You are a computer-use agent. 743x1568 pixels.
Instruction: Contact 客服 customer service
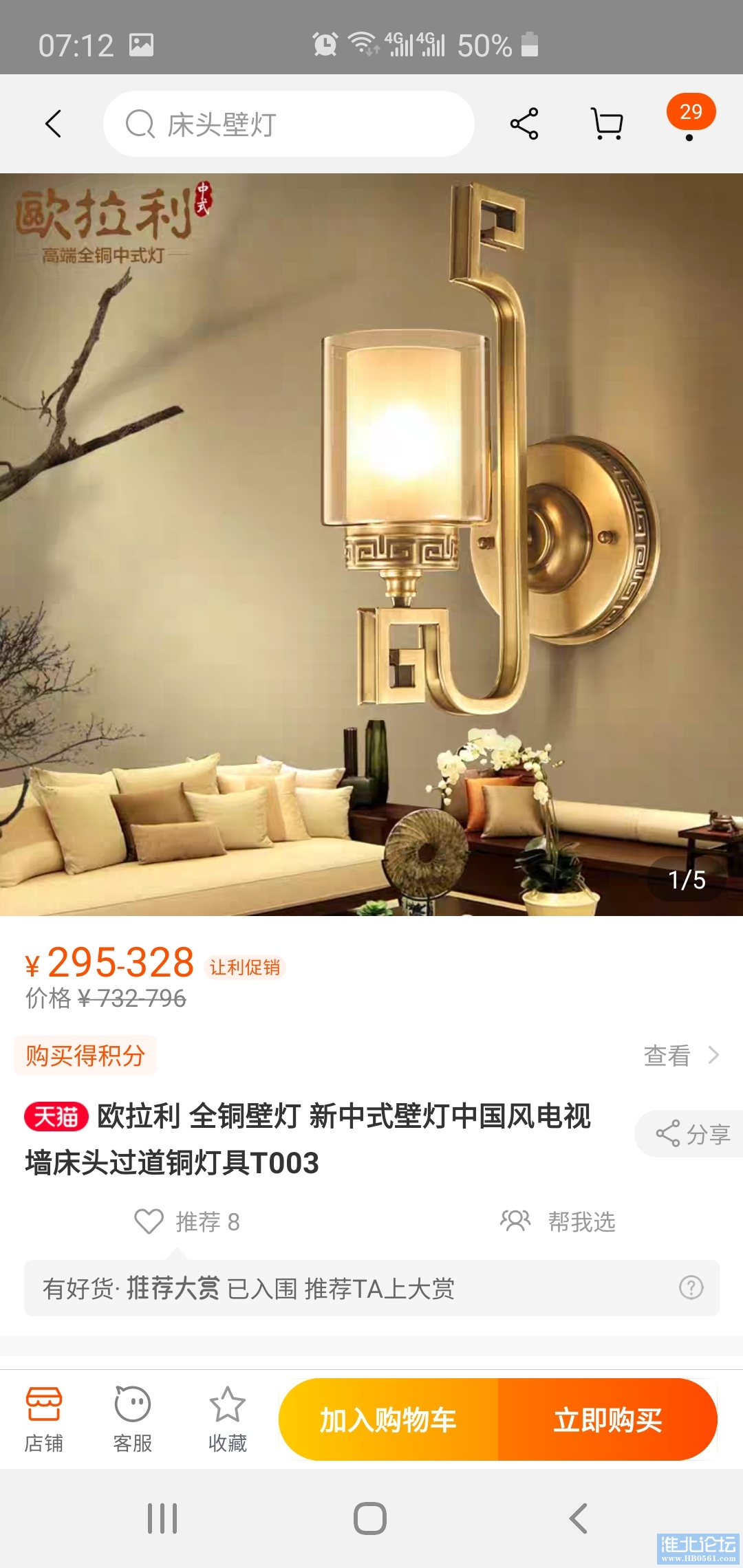point(133,1419)
